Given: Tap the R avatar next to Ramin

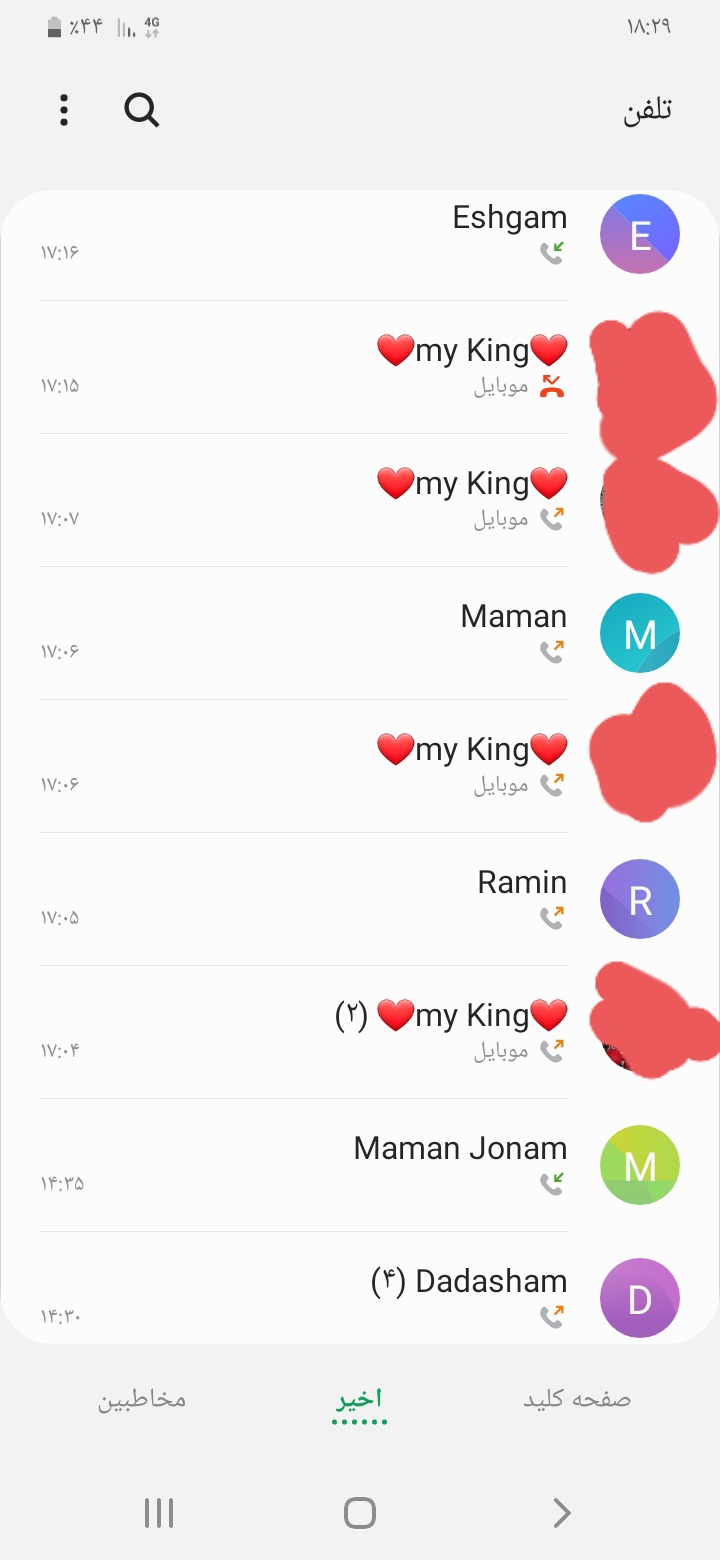Looking at the screenshot, I should pos(640,899).
